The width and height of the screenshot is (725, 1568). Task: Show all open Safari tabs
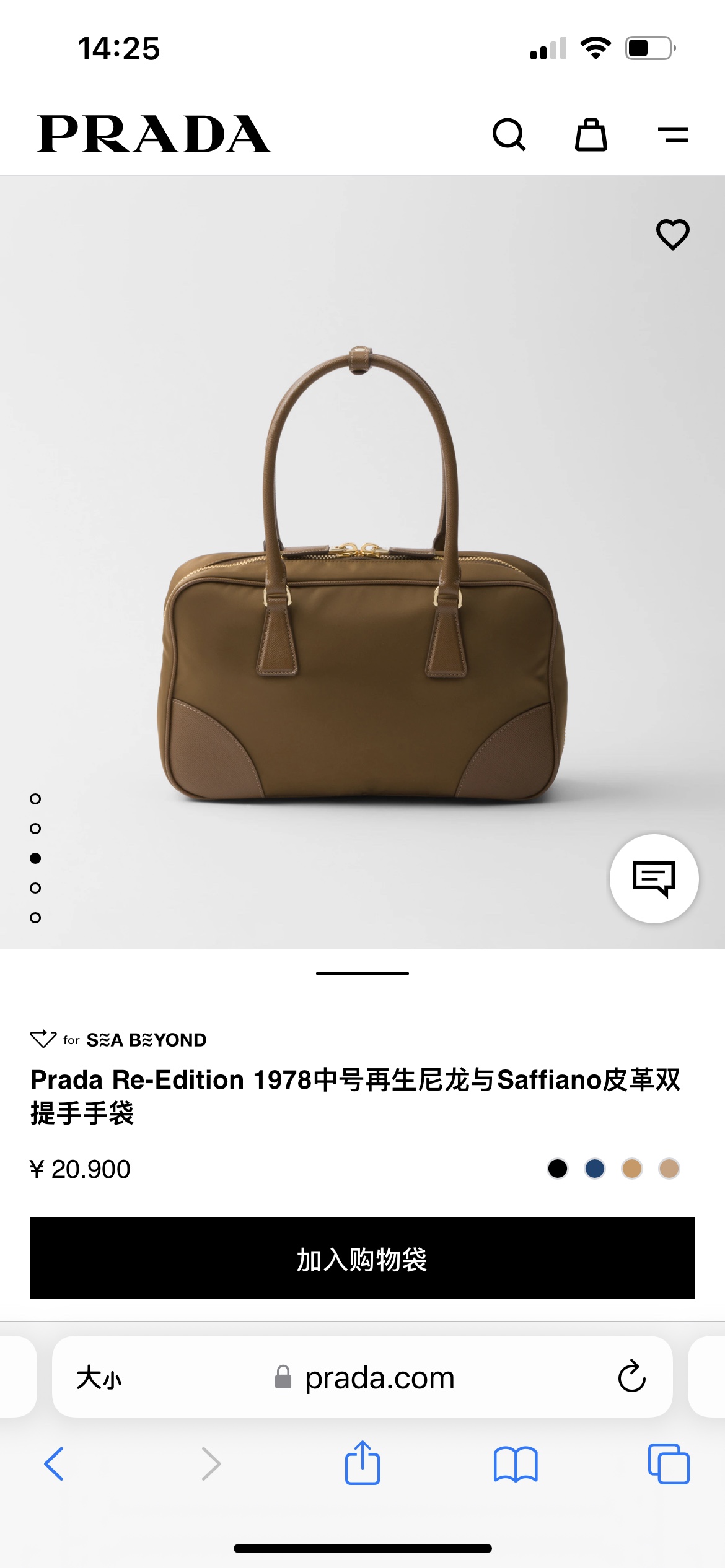668,1464
